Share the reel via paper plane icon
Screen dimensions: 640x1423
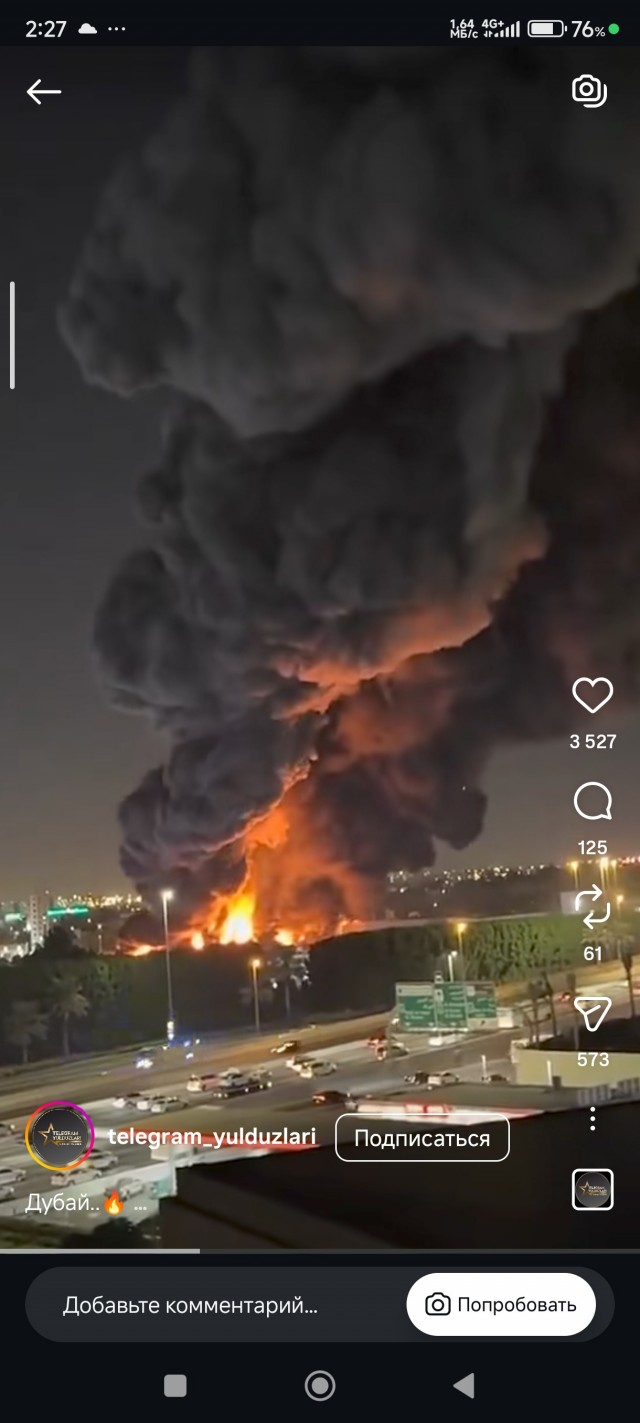[592, 1014]
